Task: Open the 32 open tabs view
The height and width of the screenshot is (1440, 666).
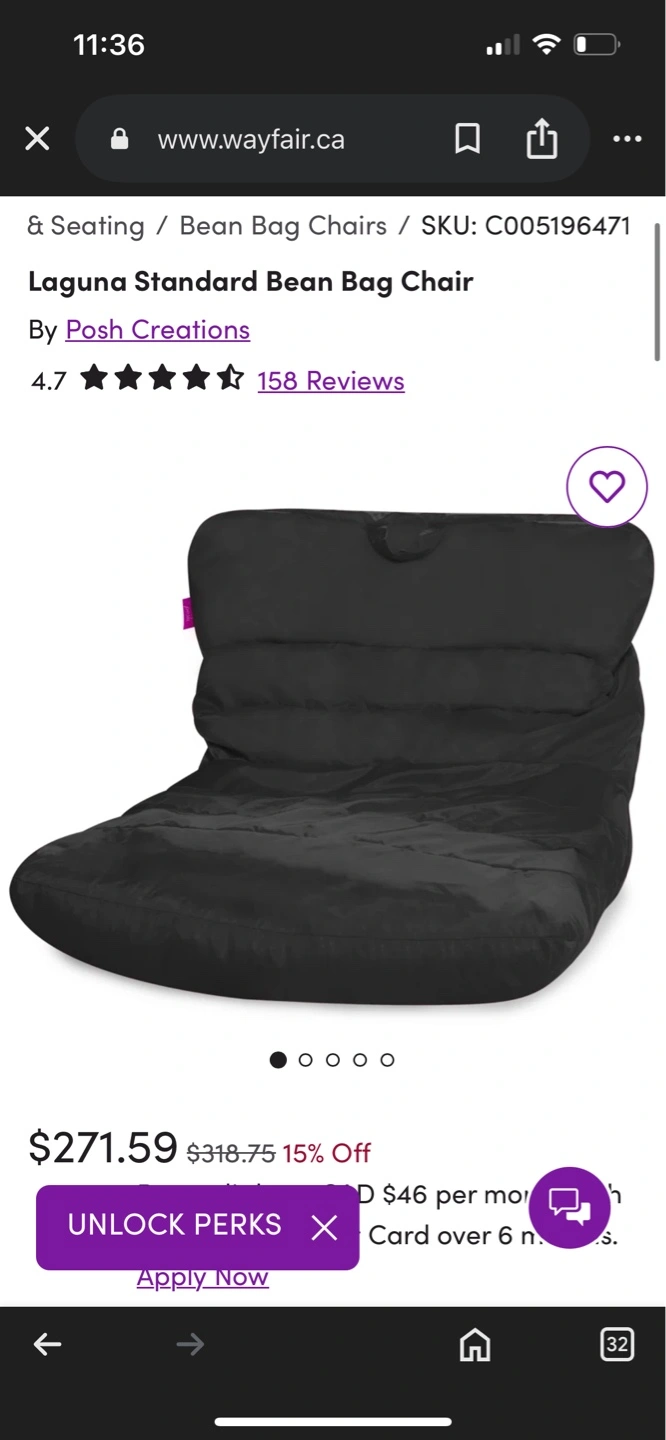Action: tap(617, 1345)
